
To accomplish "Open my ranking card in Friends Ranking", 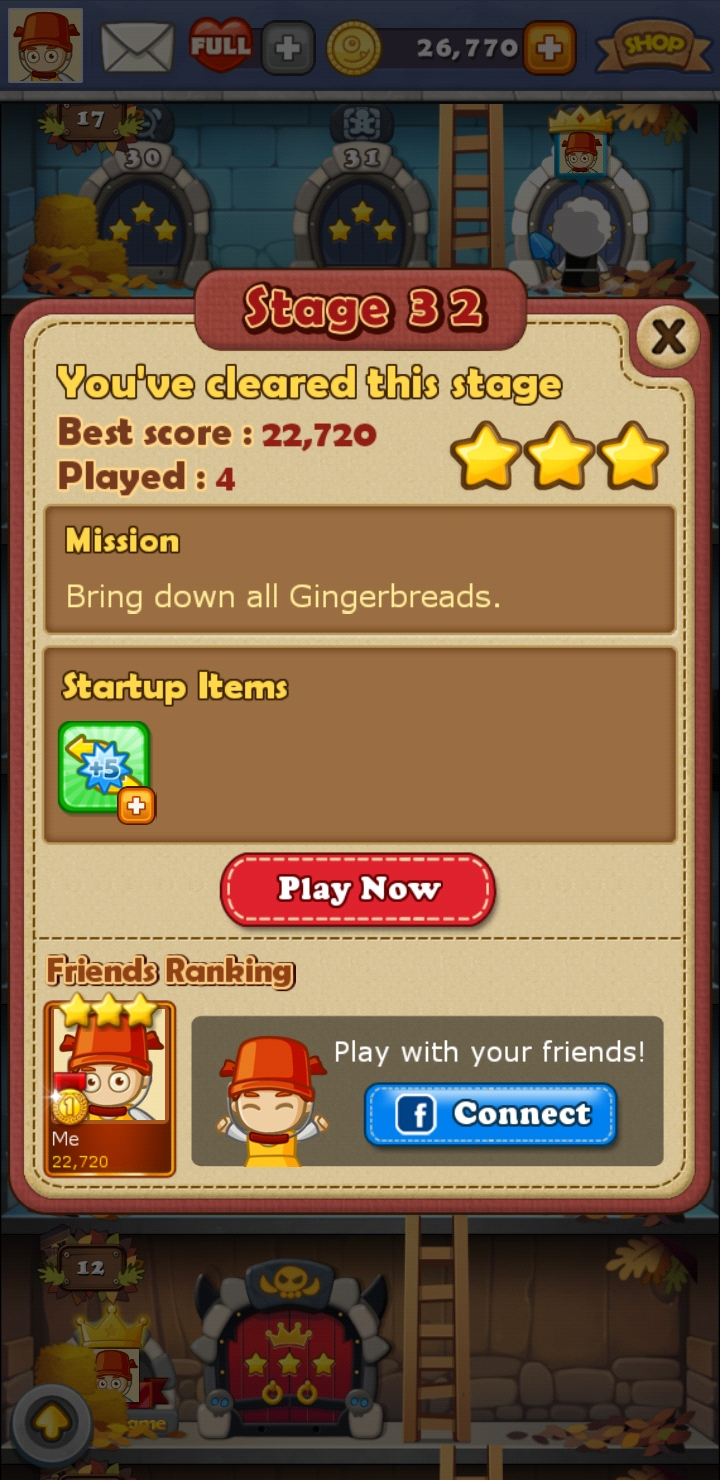I will [110, 1088].
